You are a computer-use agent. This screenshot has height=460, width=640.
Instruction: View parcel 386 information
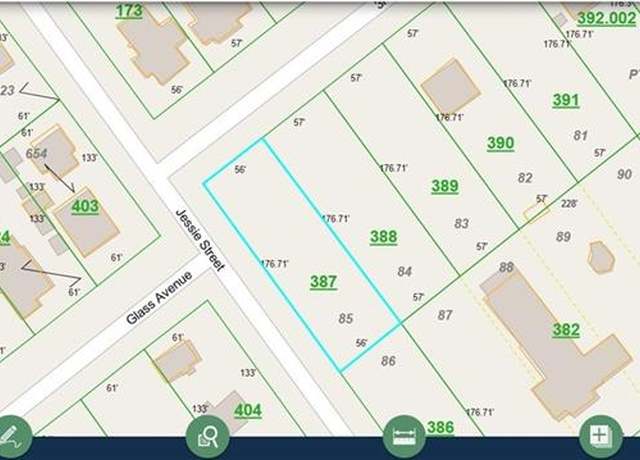click(441, 427)
